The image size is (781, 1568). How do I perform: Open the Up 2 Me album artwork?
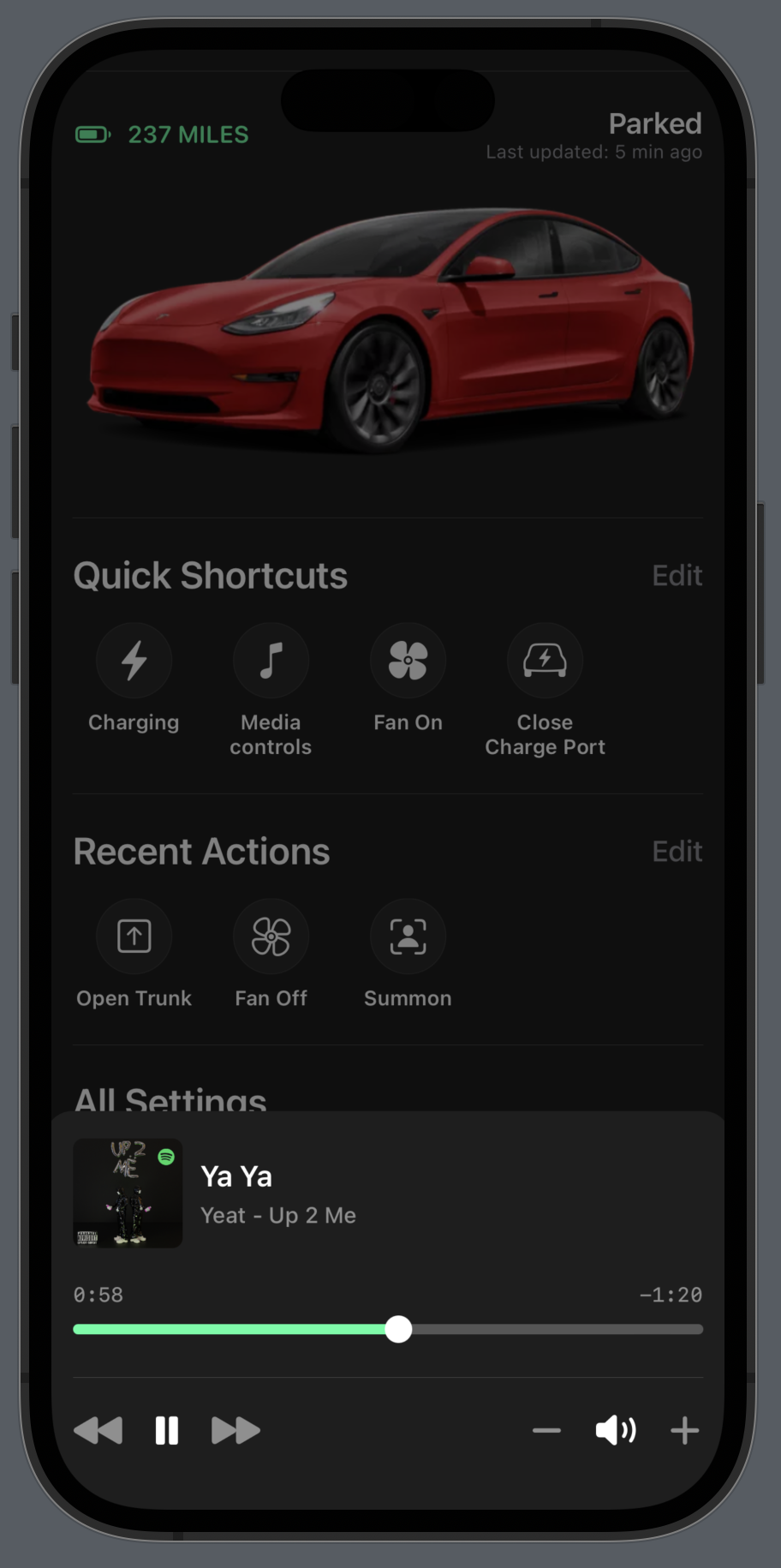tap(128, 1193)
